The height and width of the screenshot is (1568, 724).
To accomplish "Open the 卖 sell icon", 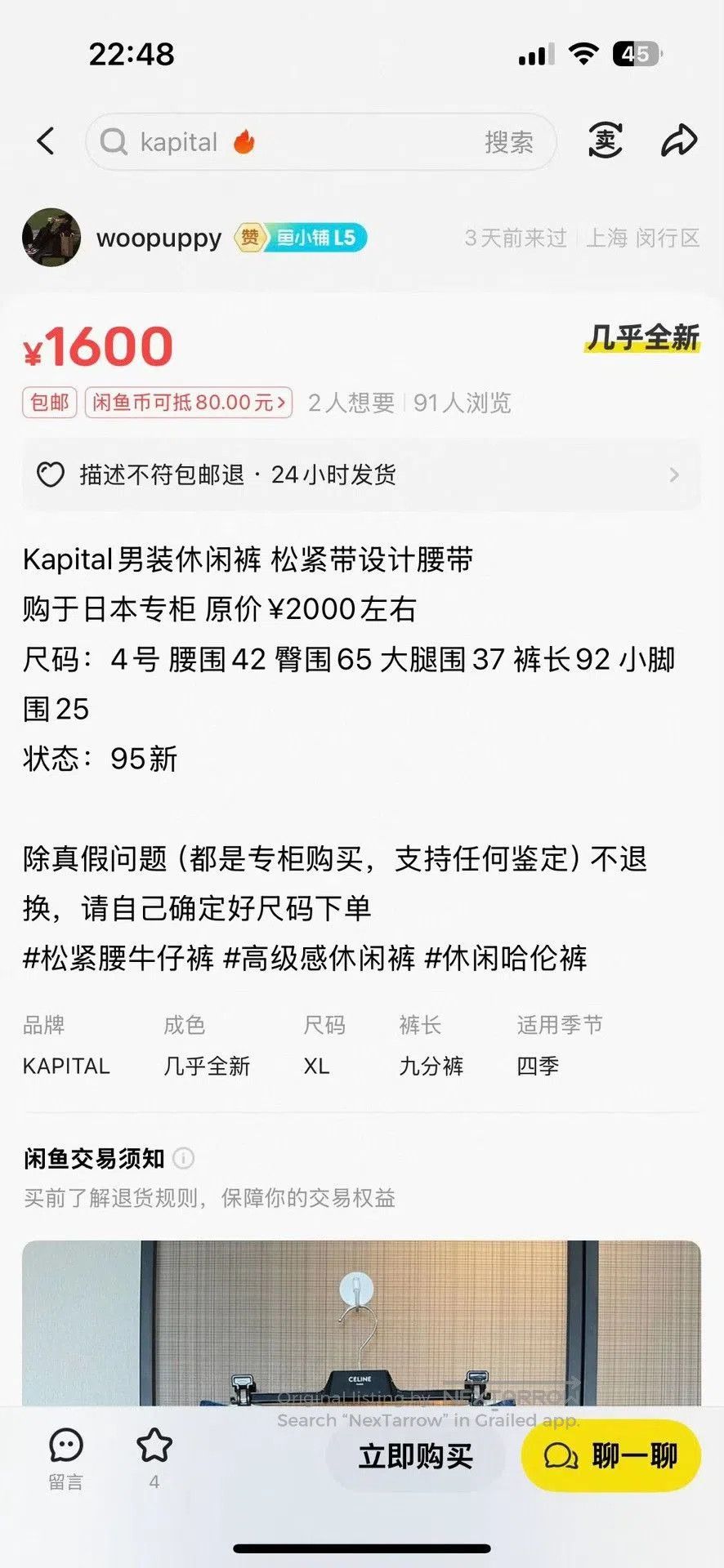I will click(x=606, y=141).
